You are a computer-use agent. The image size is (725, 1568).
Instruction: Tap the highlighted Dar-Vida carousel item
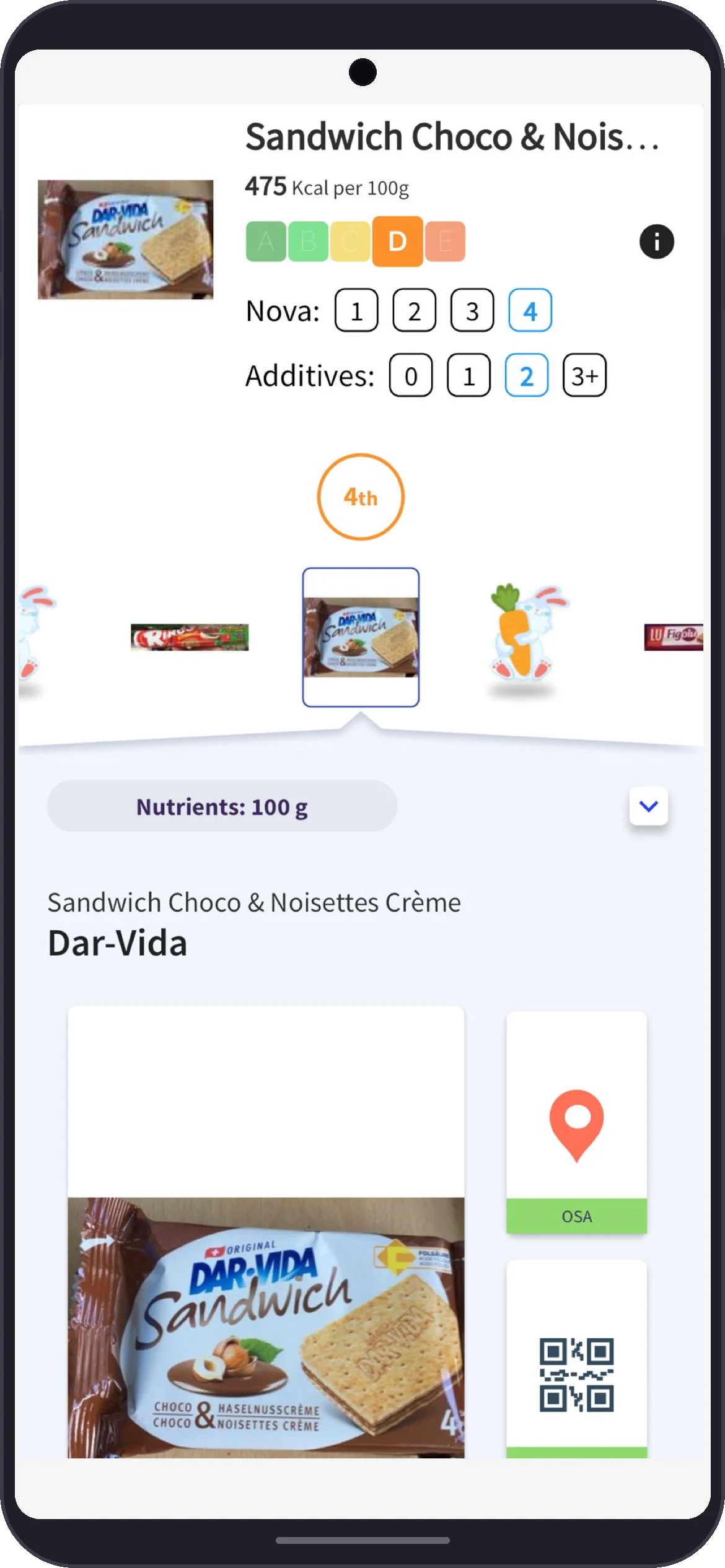[x=361, y=637]
